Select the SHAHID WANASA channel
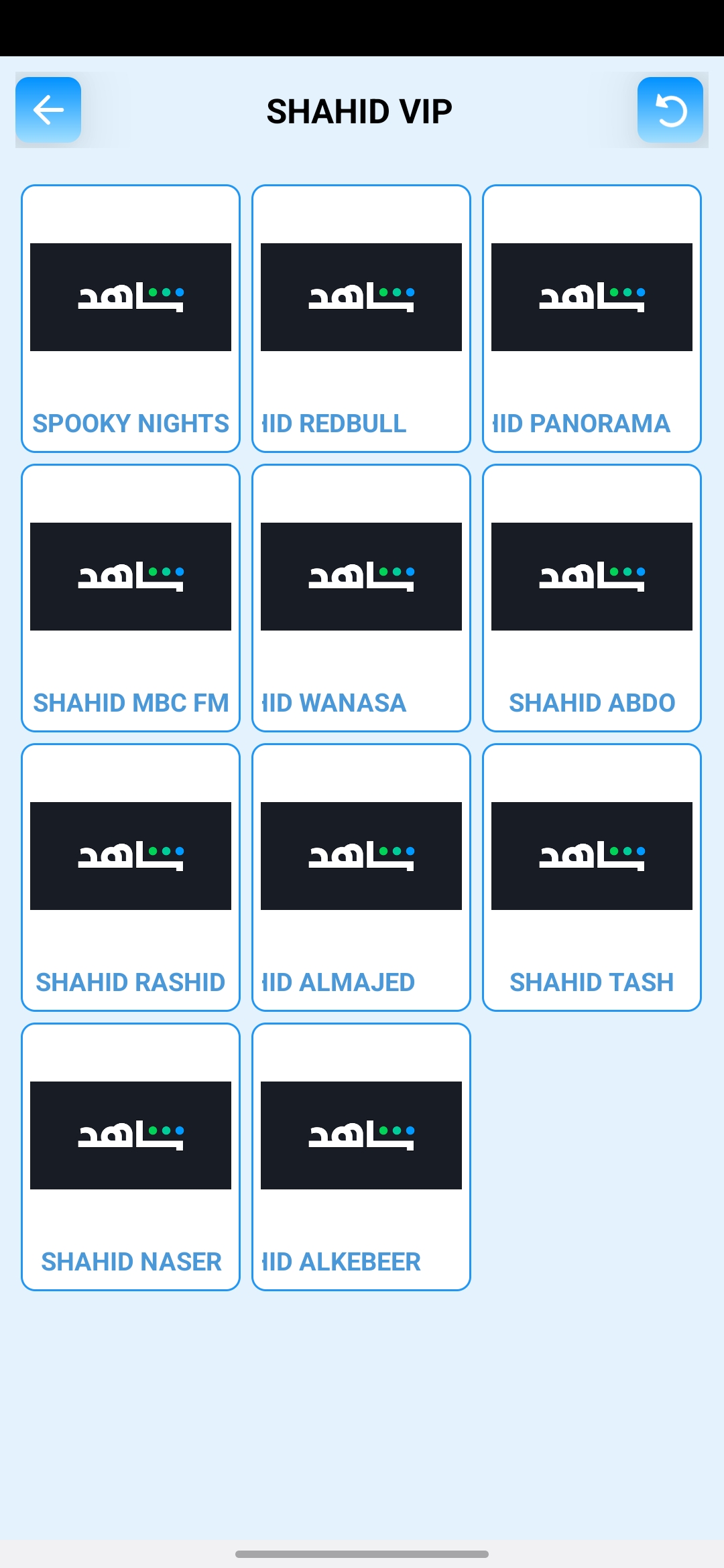The height and width of the screenshot is (1568, 724). pyautogui.click(x=361, y=596)
